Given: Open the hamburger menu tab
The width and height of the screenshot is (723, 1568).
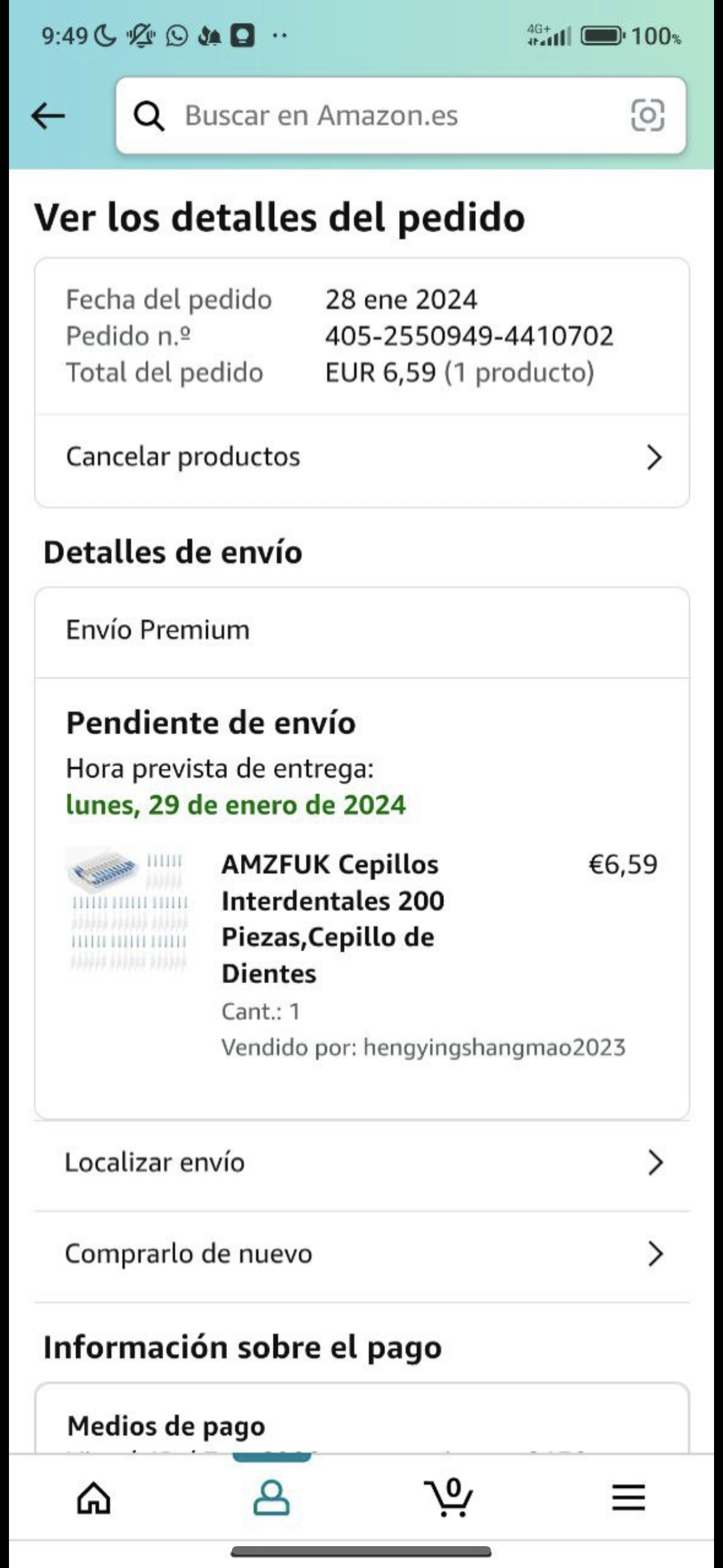Looking at the screenshot, I should point(628,1497).
